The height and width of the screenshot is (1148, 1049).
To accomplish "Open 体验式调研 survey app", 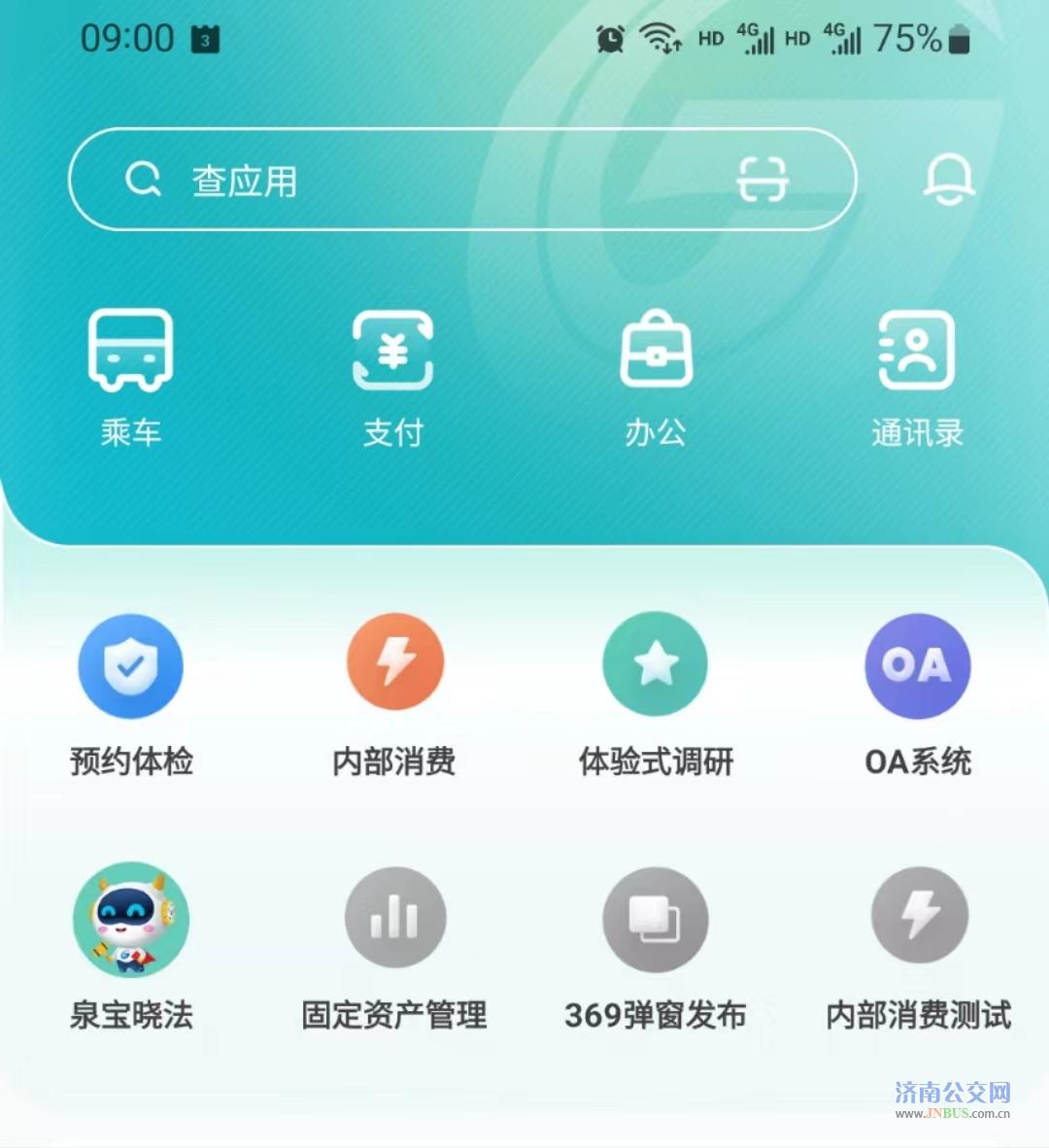I will click(x=656, y=692).
